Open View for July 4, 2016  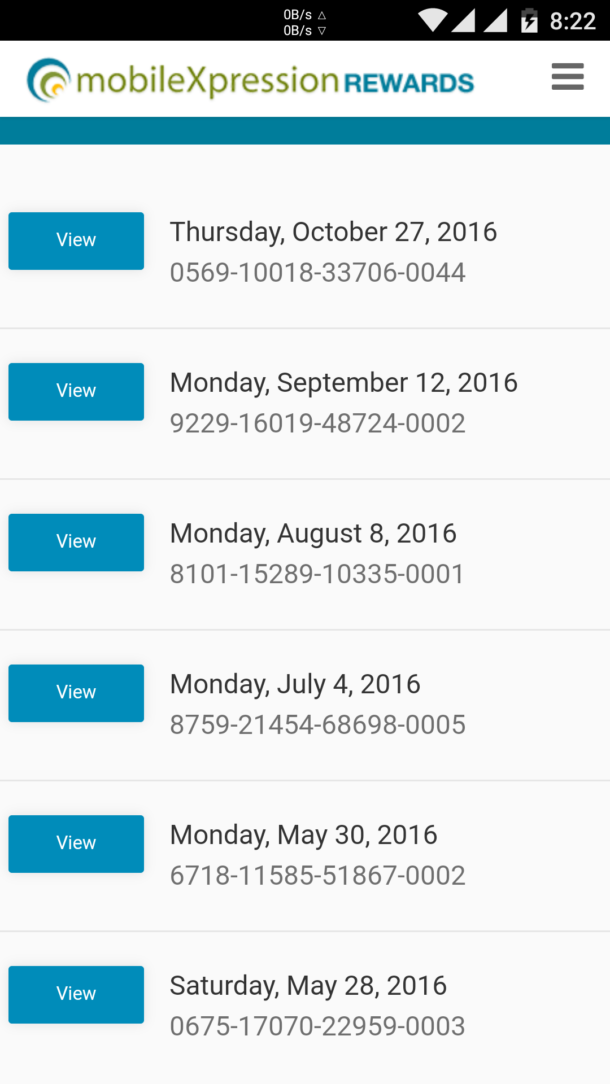point(76,693)
